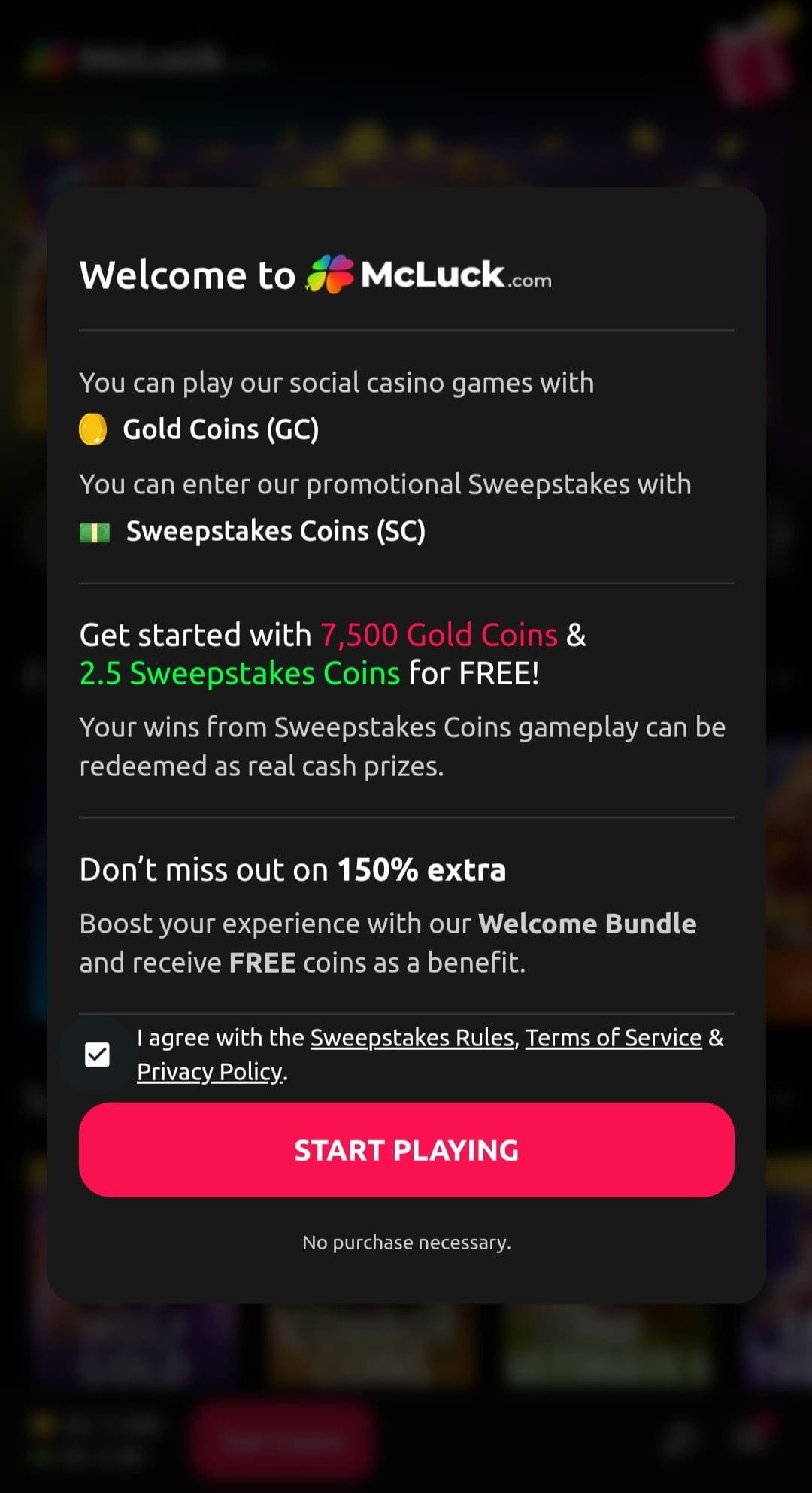Tap the START PLAYING button
The image size is (812, 1493).
[x=406, y=1149]
